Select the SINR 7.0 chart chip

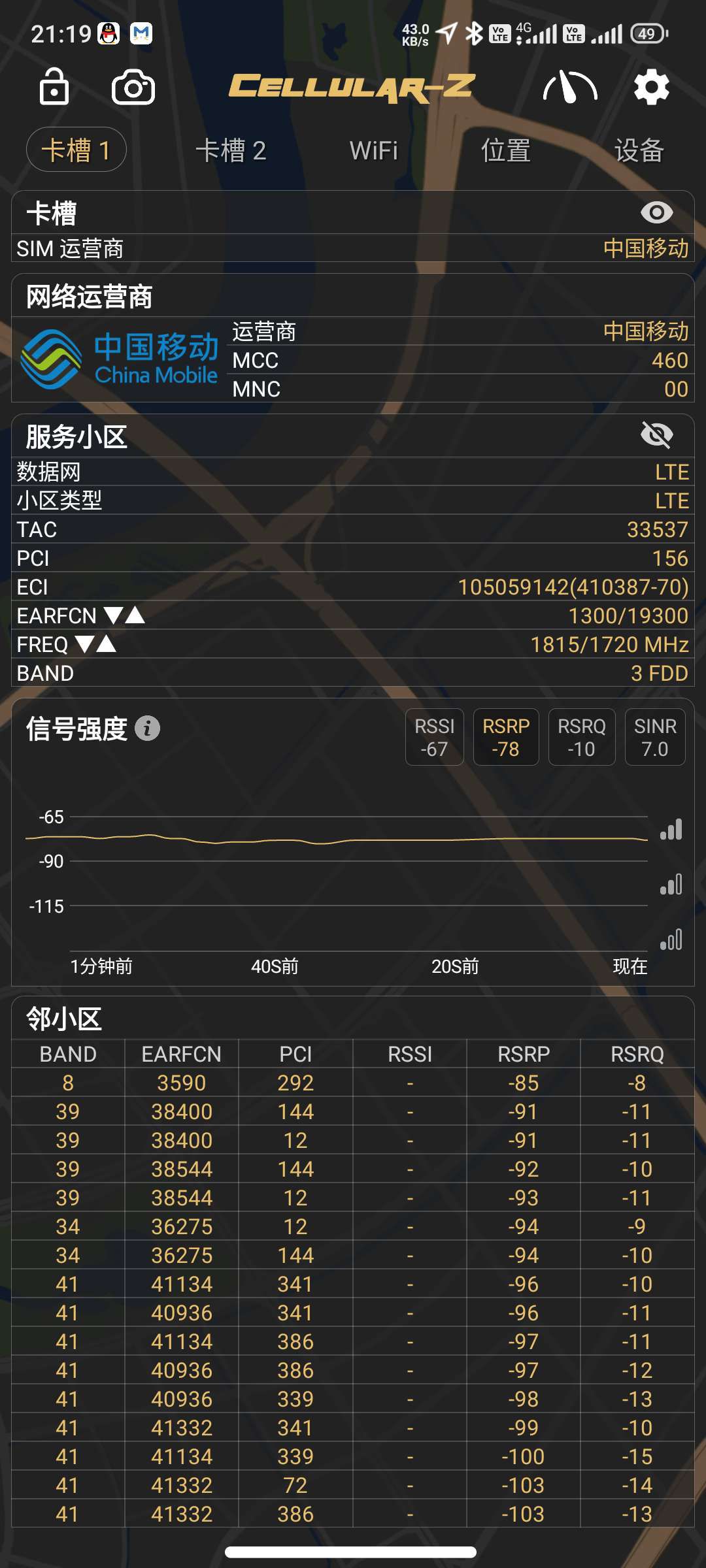(x=655, y=737)
